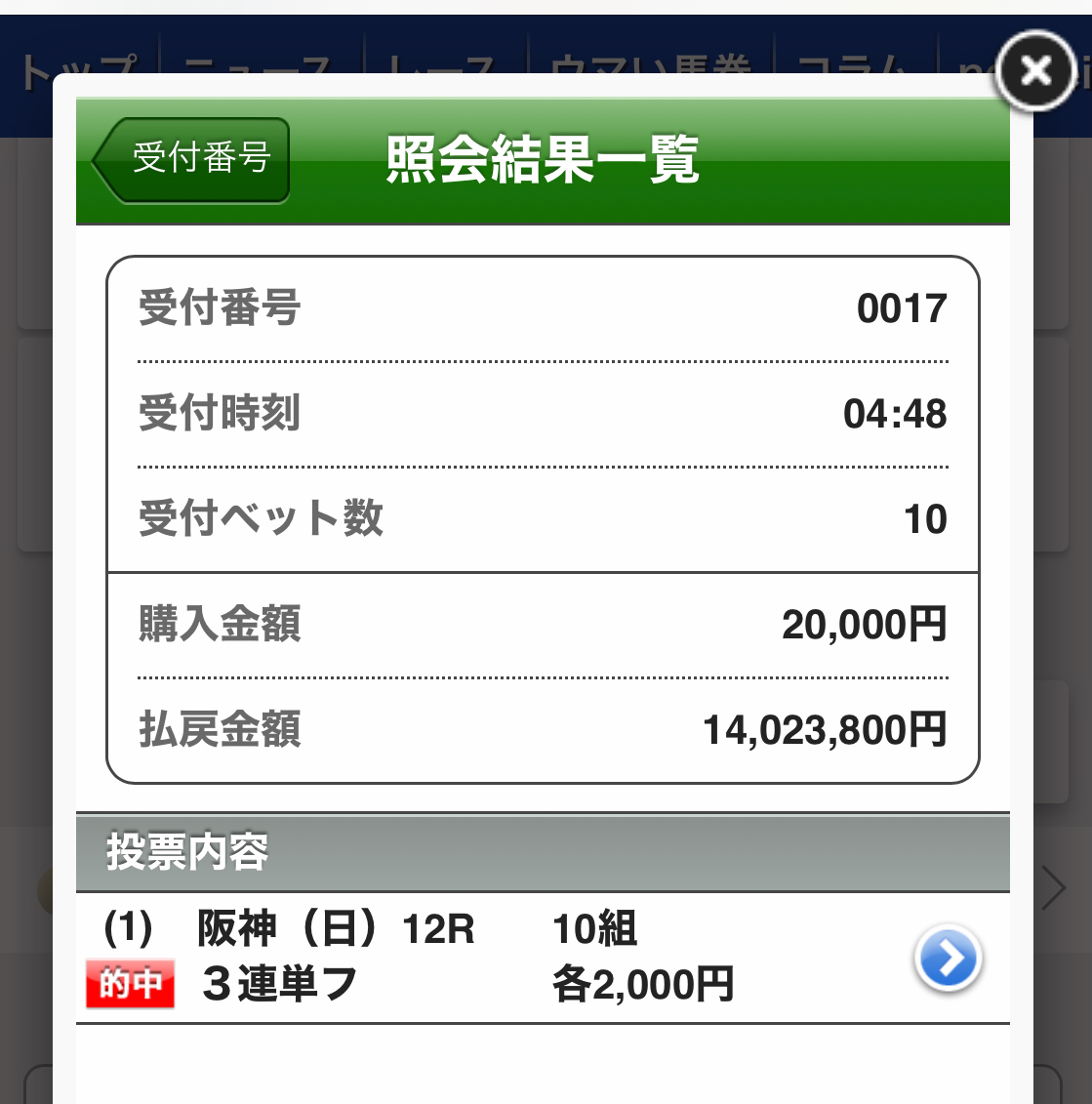
Task: Close the 照会結果一覧 popup
Action: coord(1035,70)
